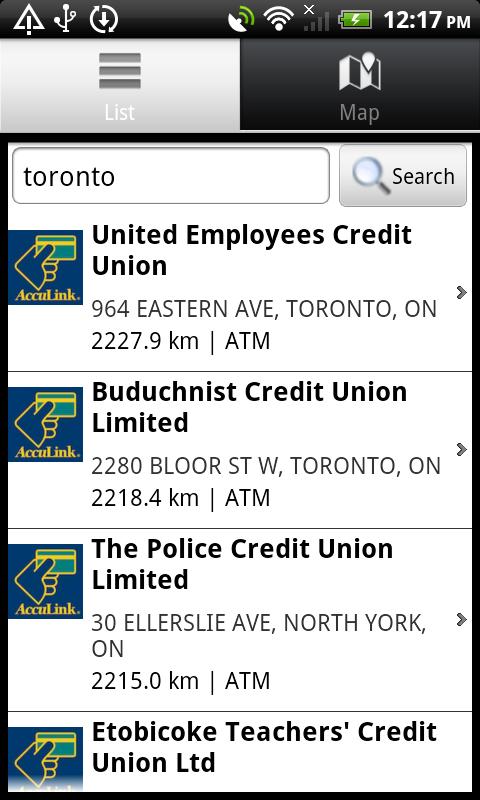Tap the toronto search field

point(171,176)
